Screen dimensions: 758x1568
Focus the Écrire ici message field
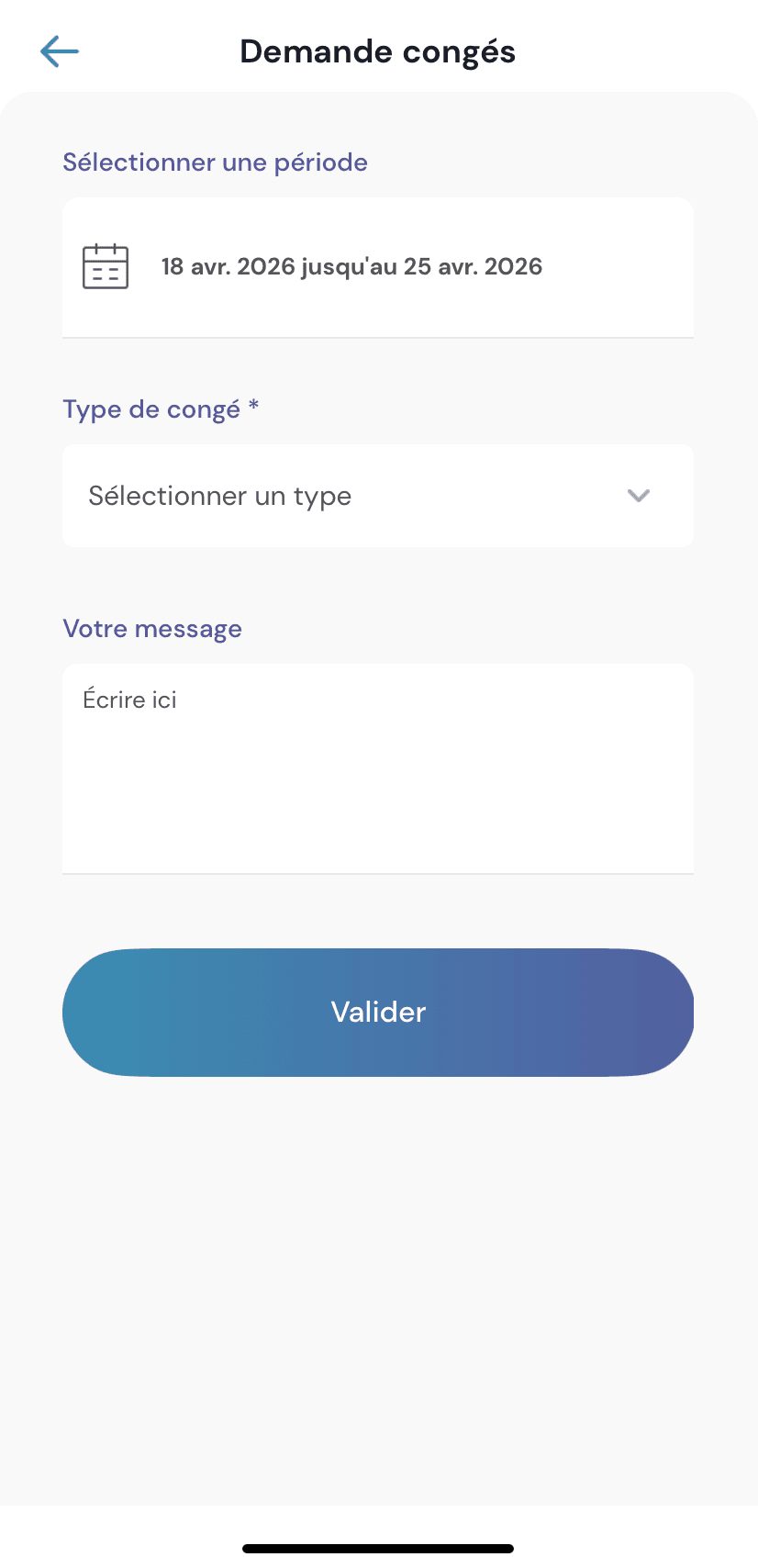377,767
